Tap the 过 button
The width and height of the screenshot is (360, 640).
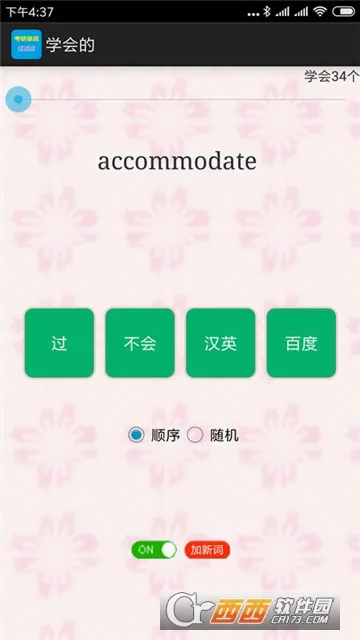pos(59,343)
